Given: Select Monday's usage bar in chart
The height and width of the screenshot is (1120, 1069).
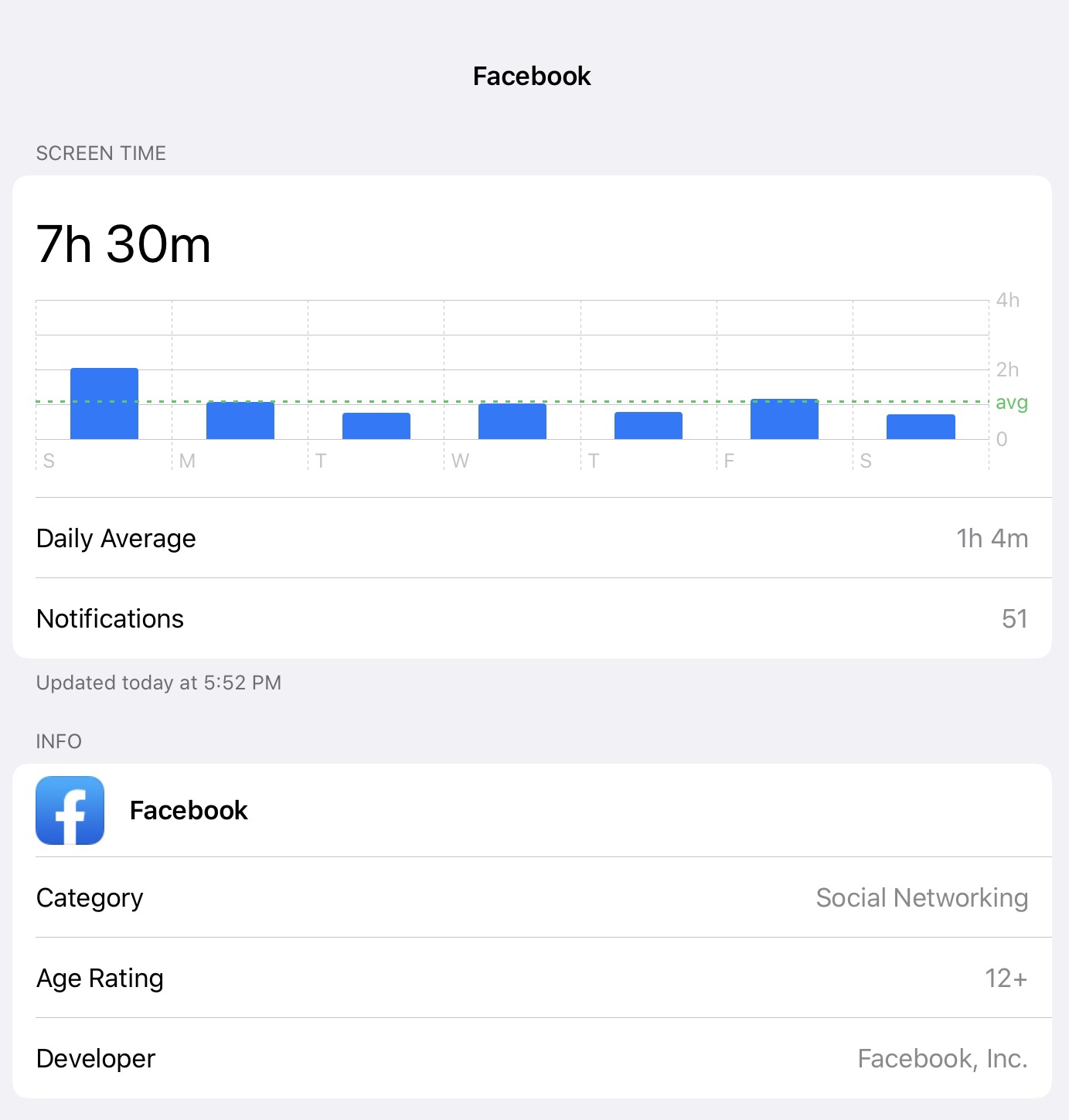Looking at the screenshot, I should (240, 420).
